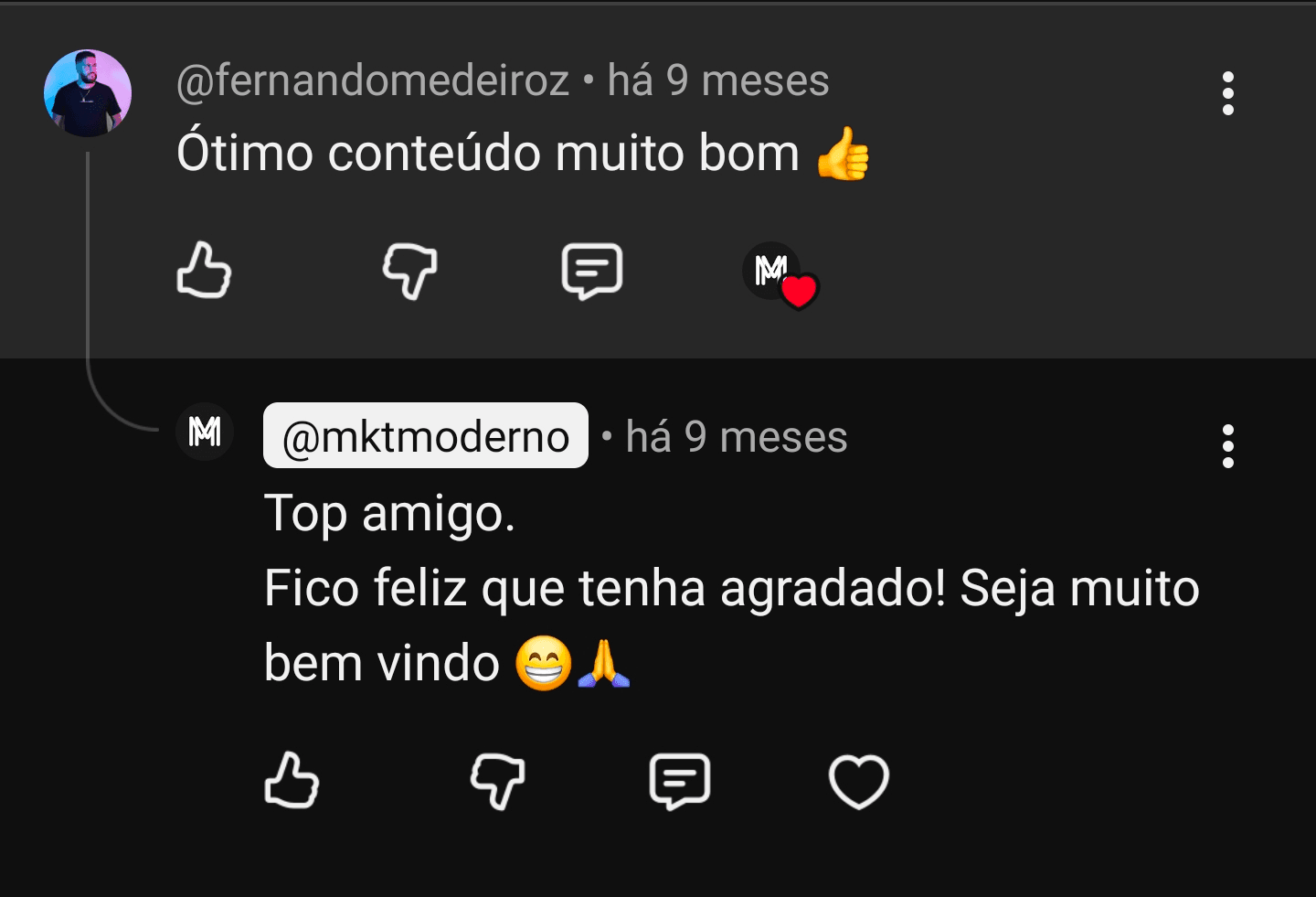Dislike the "Top amigo" reply
The image size is (1316, 897).
tap(497, 781)
